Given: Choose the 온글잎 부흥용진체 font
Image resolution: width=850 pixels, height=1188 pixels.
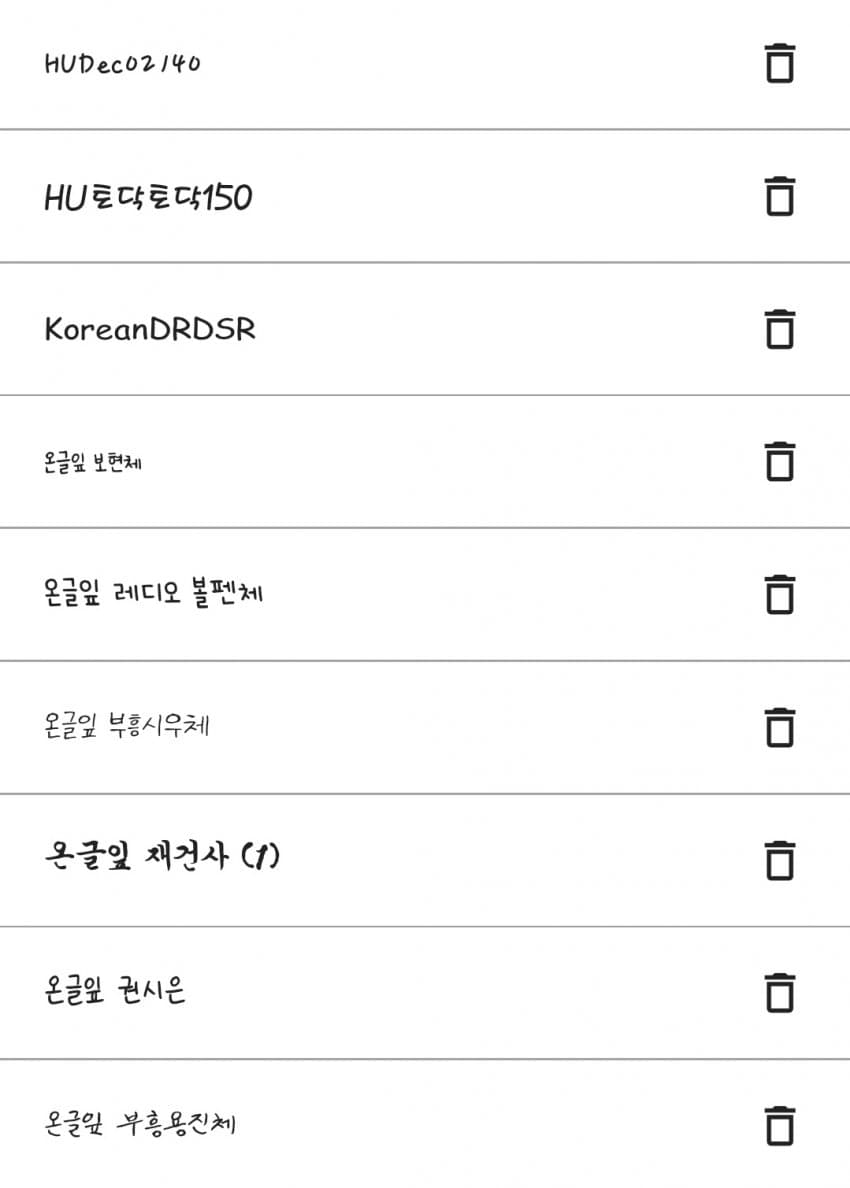Looking at the screenshot, I should pos(140,1125).
